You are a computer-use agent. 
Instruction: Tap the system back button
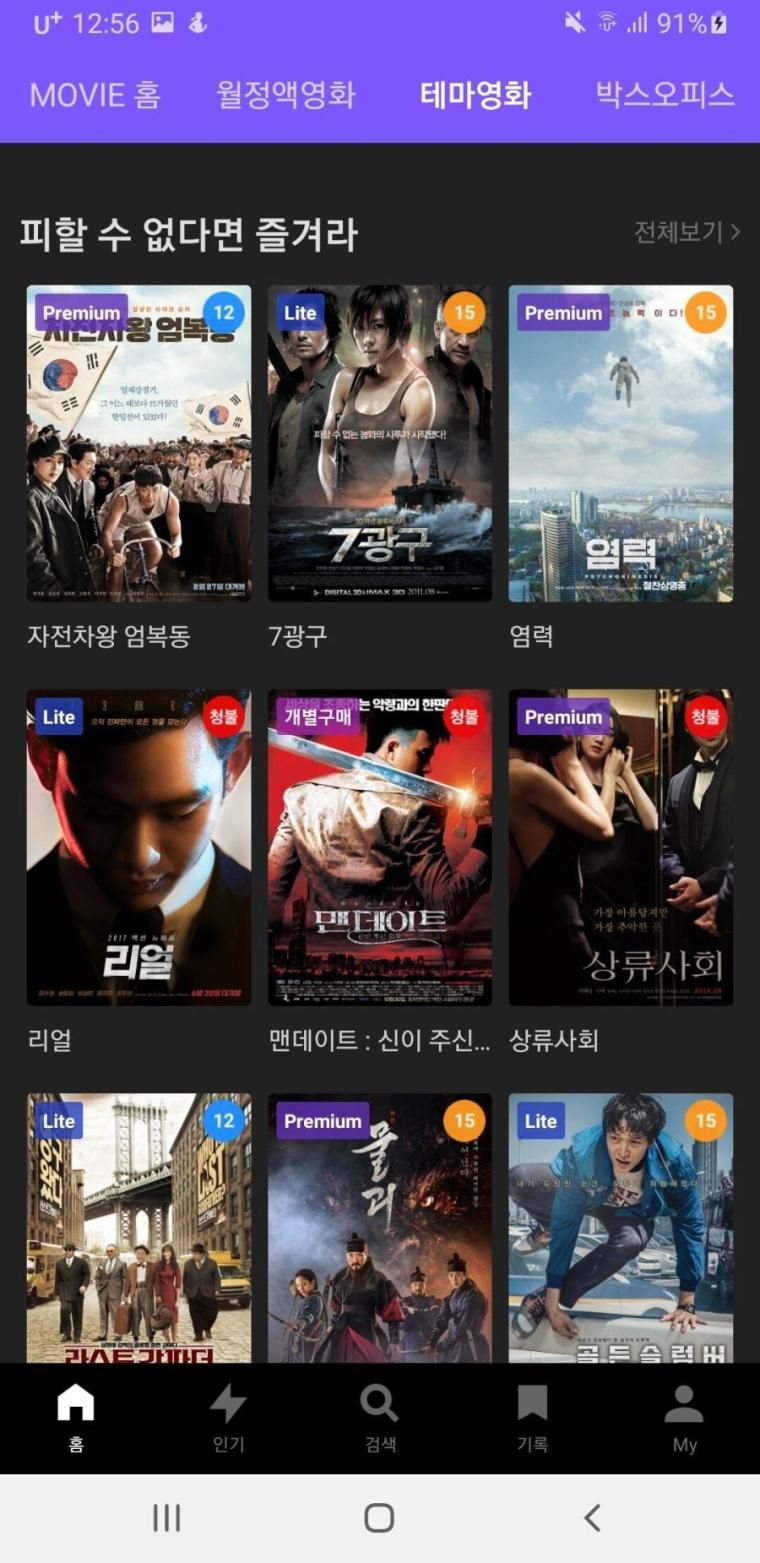592,1518
